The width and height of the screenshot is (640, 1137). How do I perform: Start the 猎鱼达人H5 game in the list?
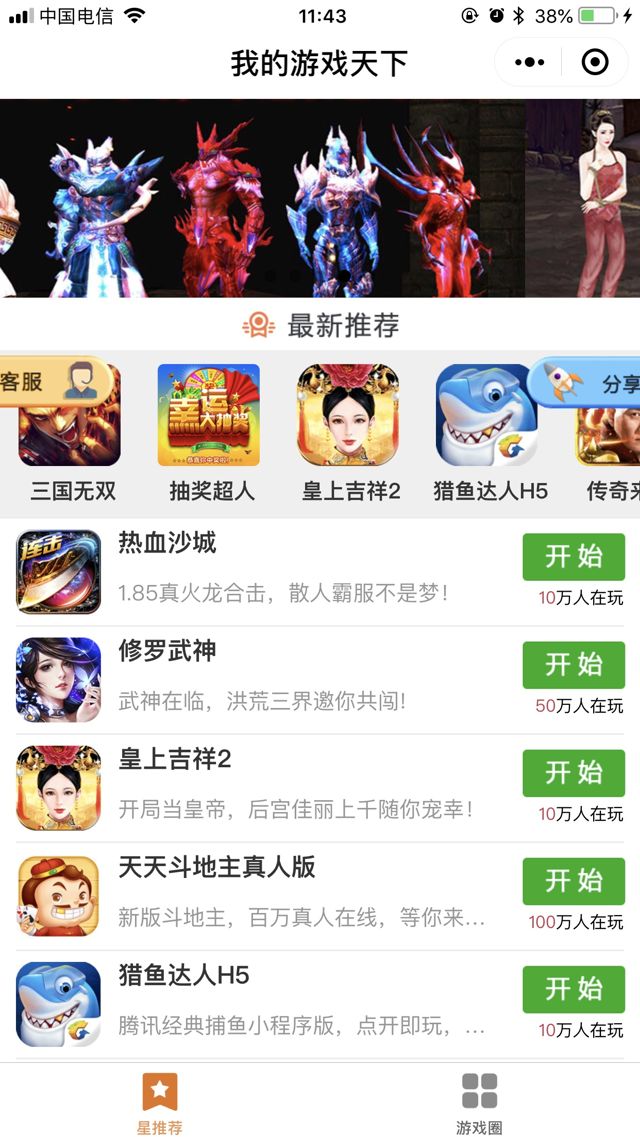click(x=573, y=989)
